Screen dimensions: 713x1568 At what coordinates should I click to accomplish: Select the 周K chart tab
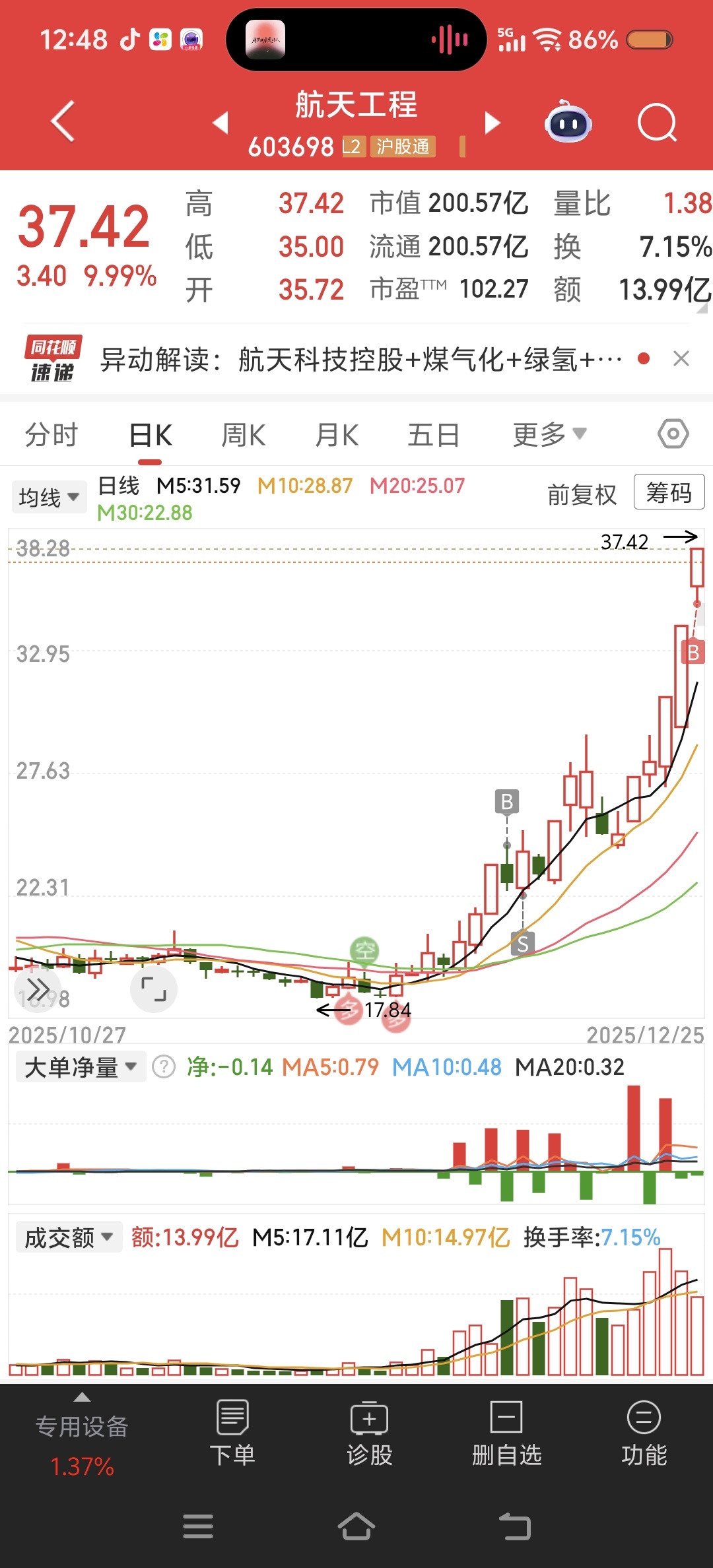243,436
